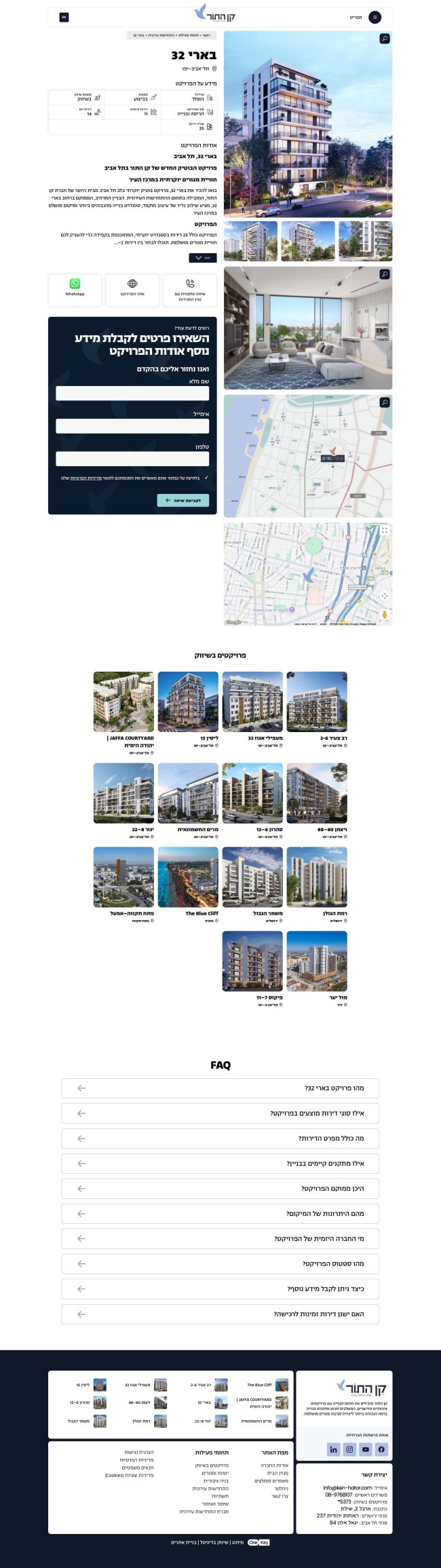Screen dimensions: 441x1568
Task: Contact via the WhatsApp button
Action: point(75,288)
